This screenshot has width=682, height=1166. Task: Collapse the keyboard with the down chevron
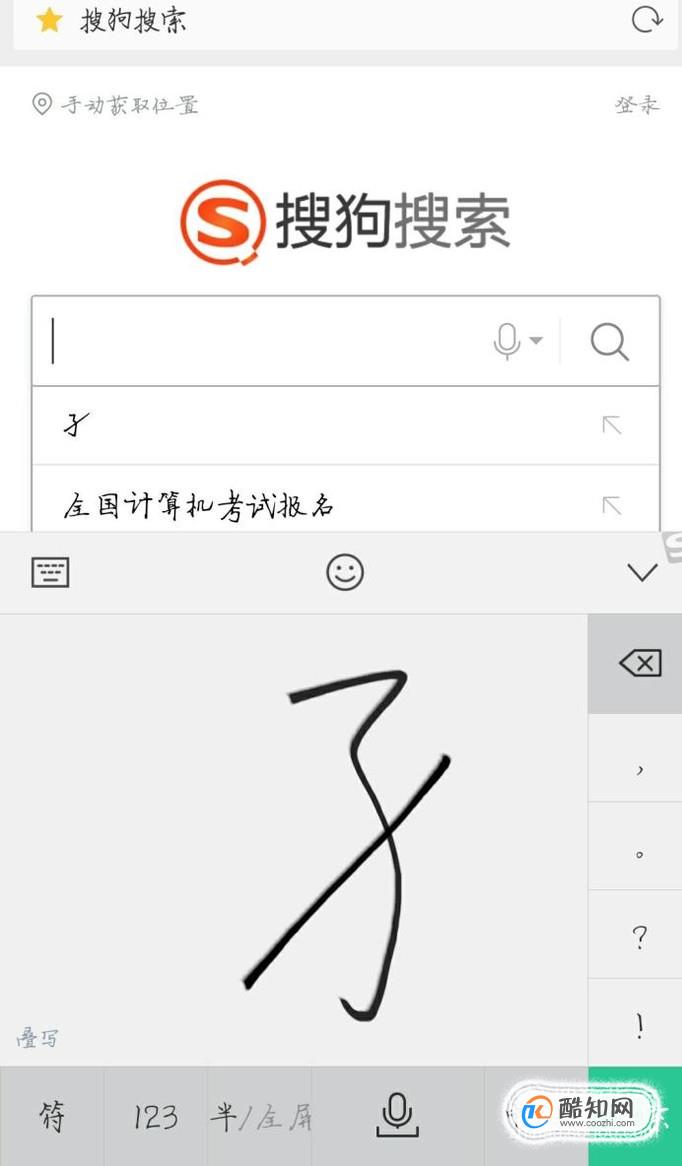point(641,573)
